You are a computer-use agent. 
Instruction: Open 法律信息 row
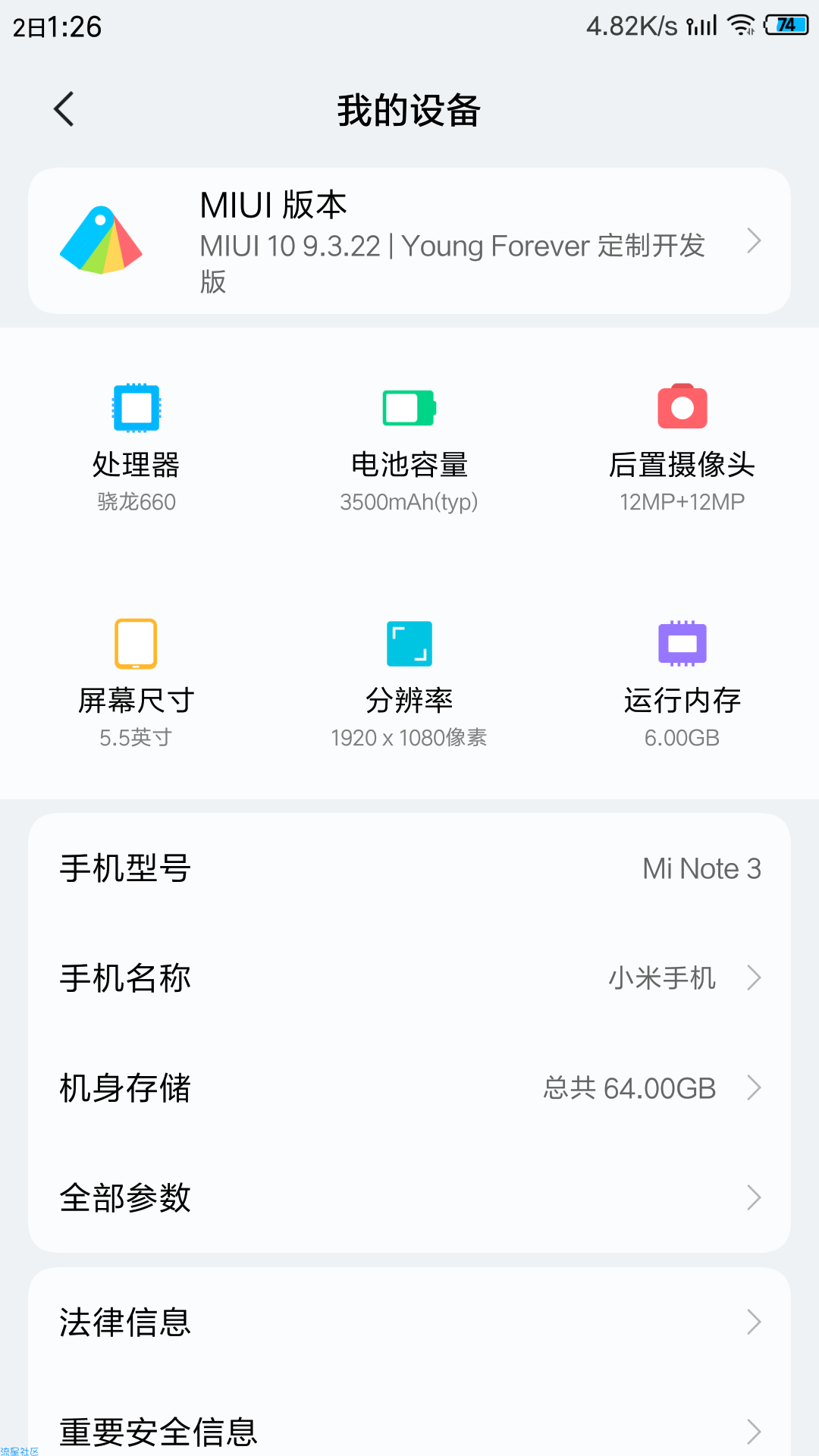click(x=409, y=1322)
